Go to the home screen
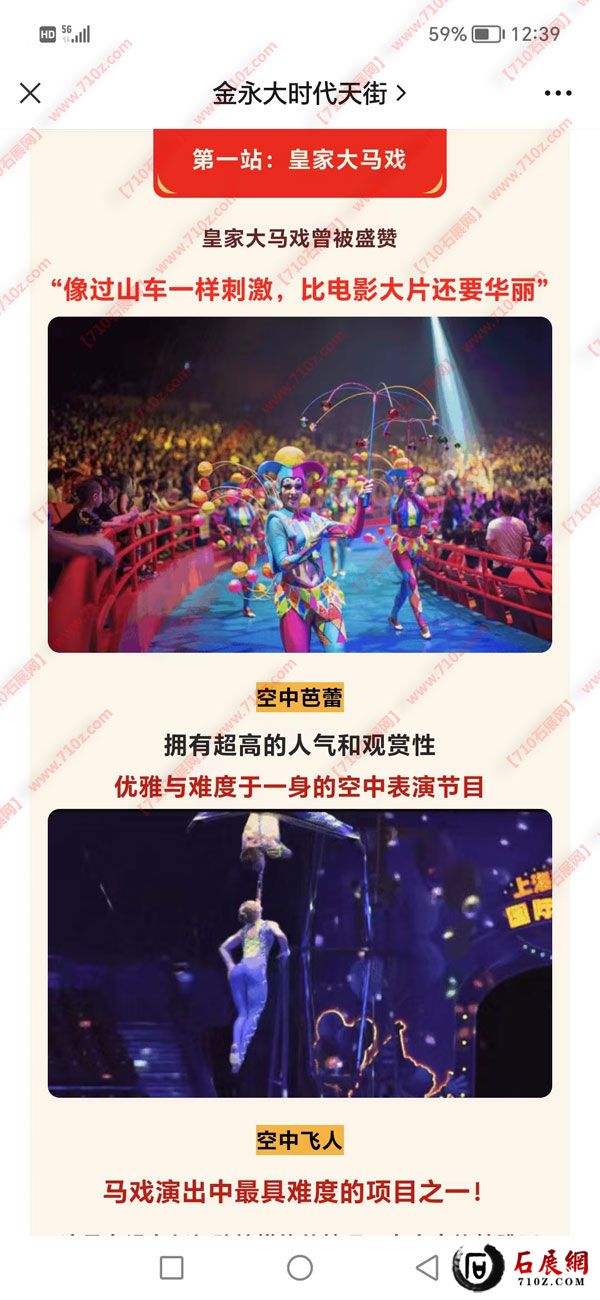 point(300,1268)
